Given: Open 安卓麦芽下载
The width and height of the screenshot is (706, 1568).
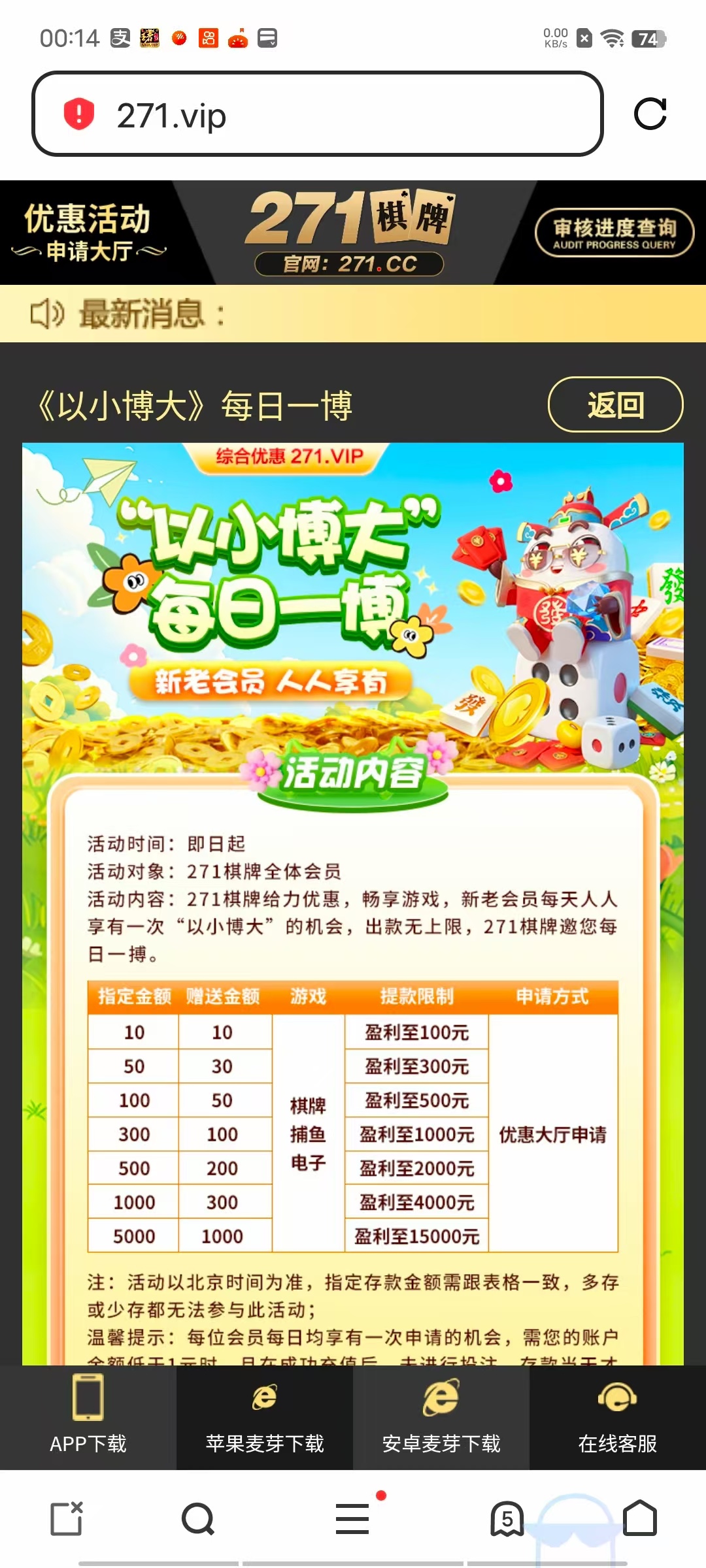Looking at the screenshot, I should coord(441,1416).
